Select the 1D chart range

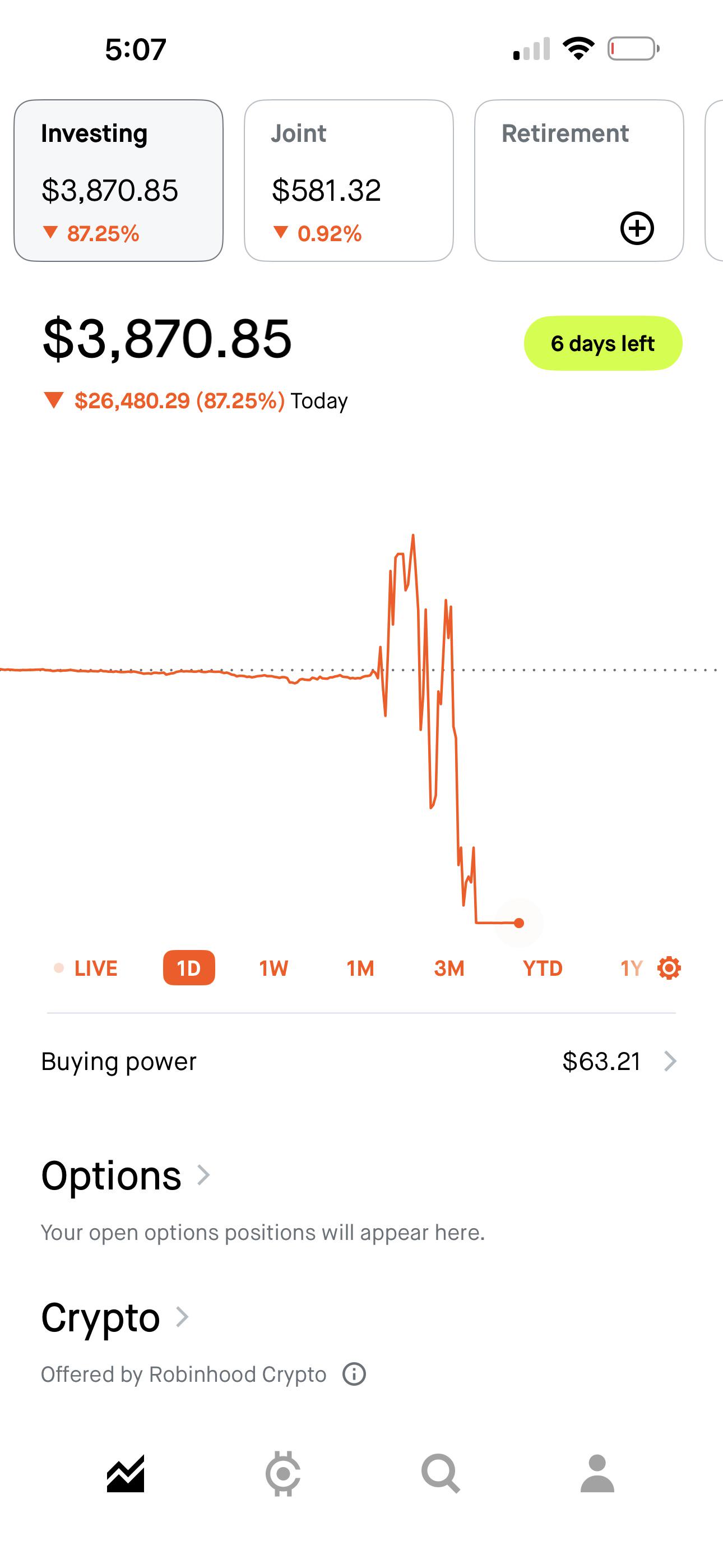point(189,968)
